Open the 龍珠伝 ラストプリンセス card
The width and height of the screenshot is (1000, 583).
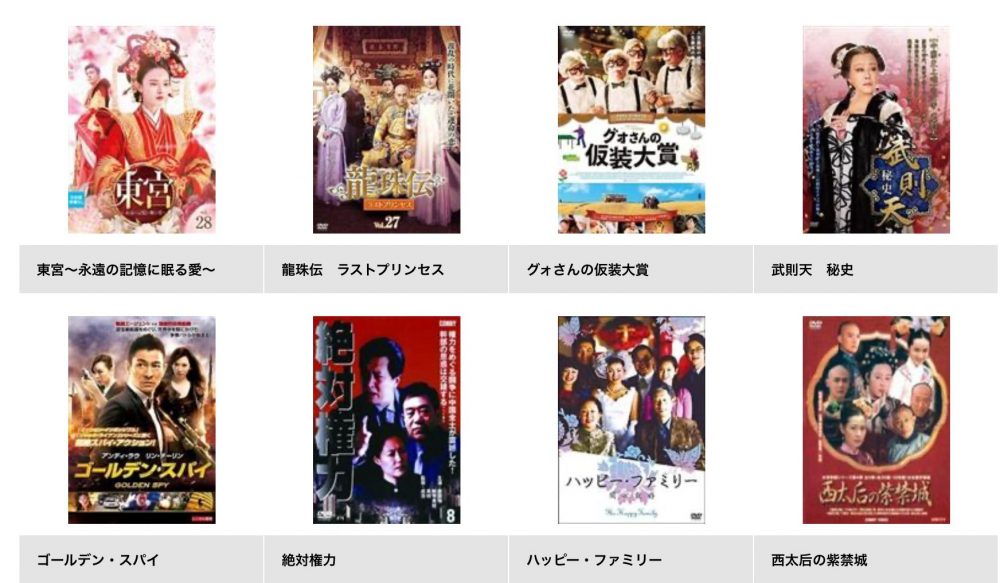coord(386,130)
